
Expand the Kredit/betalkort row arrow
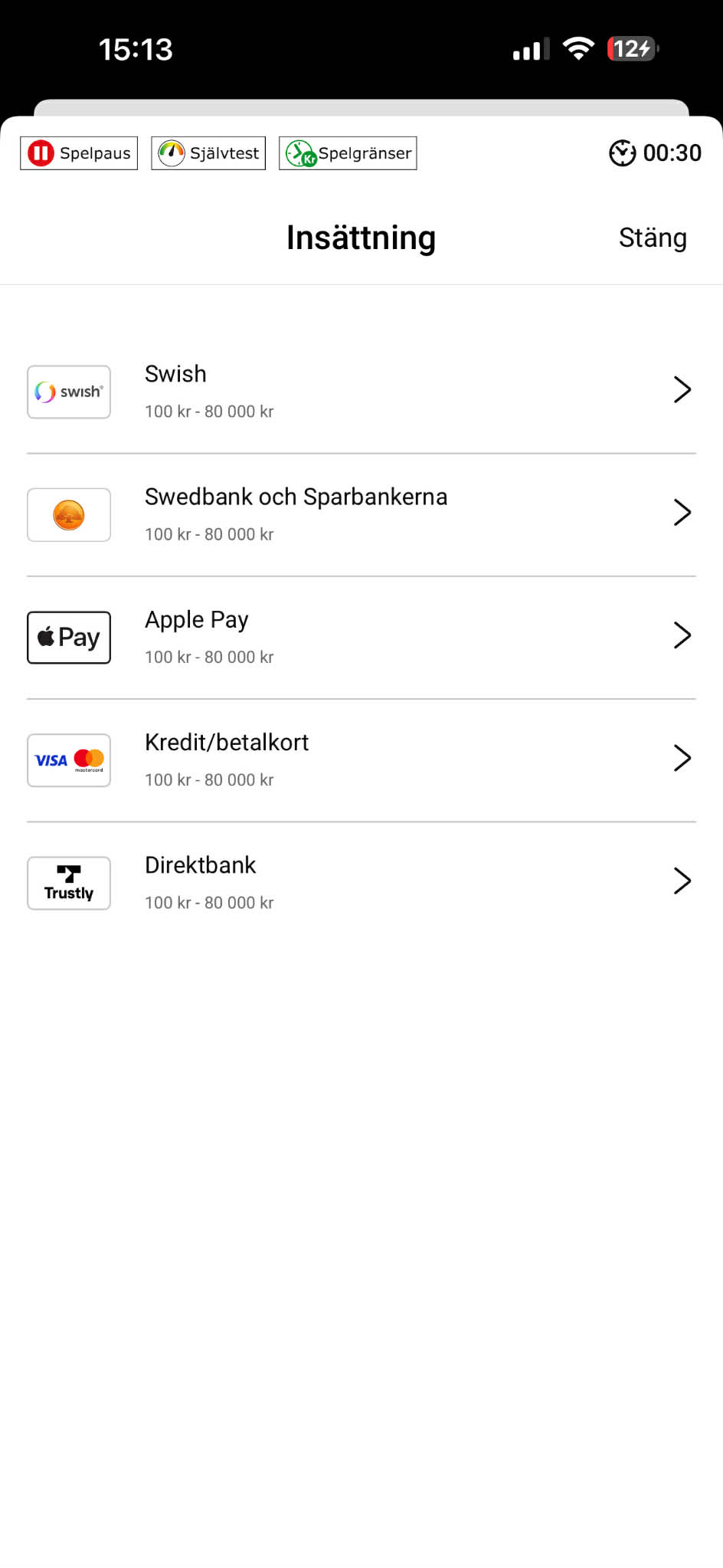point(682,758)
